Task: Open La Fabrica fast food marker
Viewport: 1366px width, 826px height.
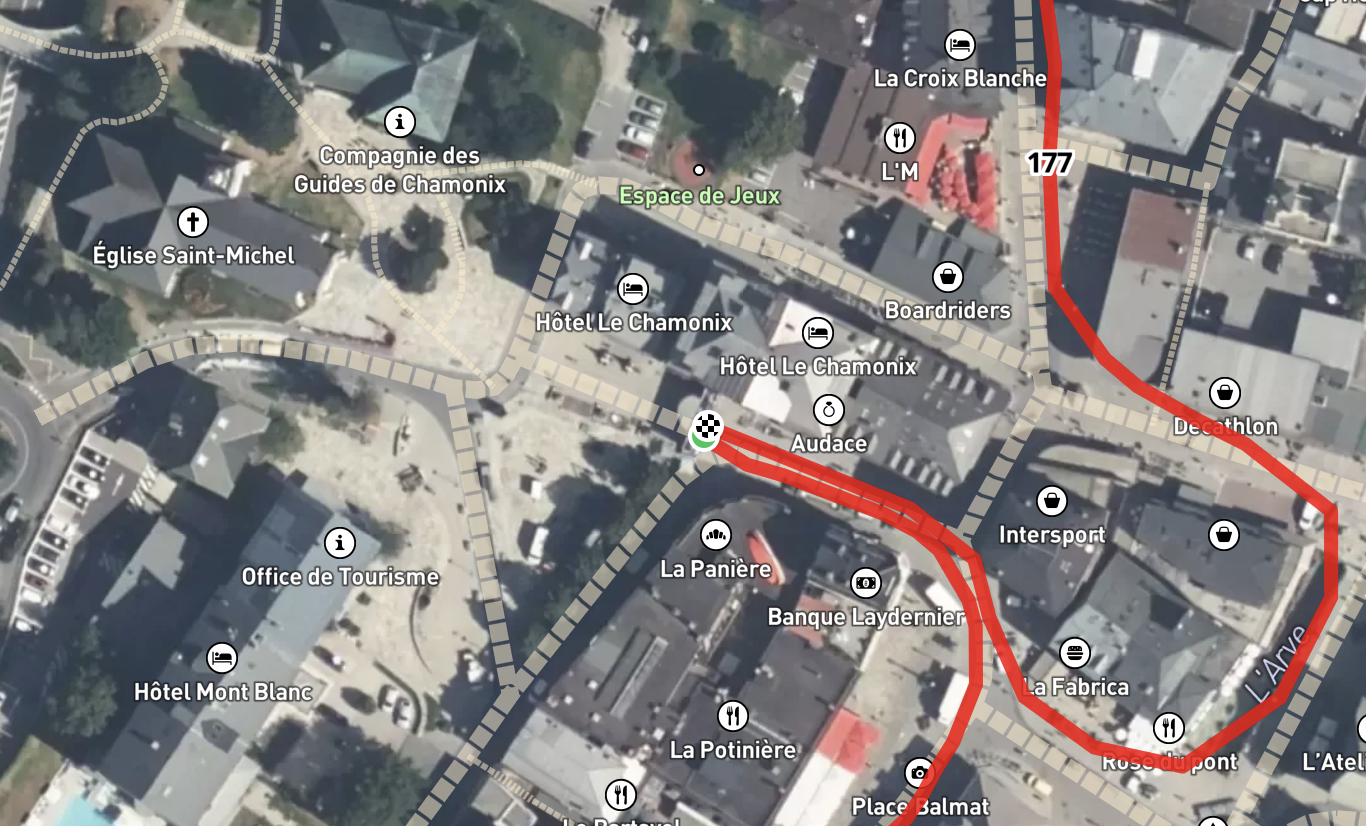Action: tap(1075, 653)
